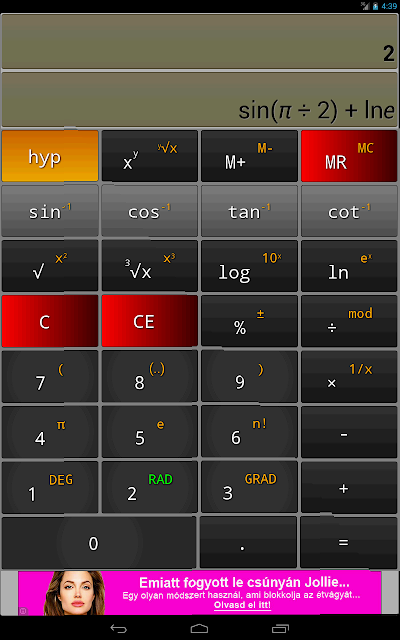Tap the percent key
Image resolution: width=400 pixels, height=640 pixels.
(x=249, y=321)
